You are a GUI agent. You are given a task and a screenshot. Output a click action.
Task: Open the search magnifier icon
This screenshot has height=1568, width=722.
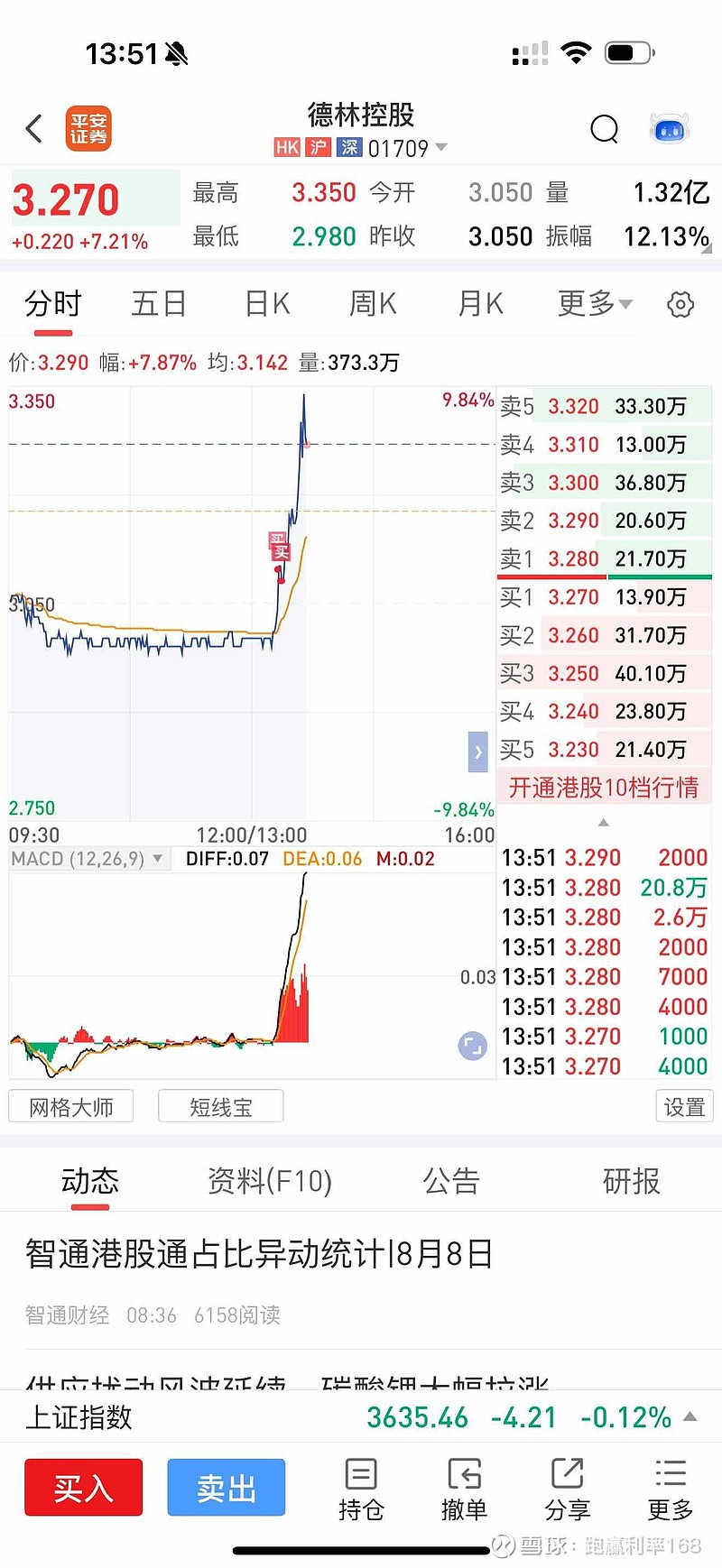coord(604,129)
